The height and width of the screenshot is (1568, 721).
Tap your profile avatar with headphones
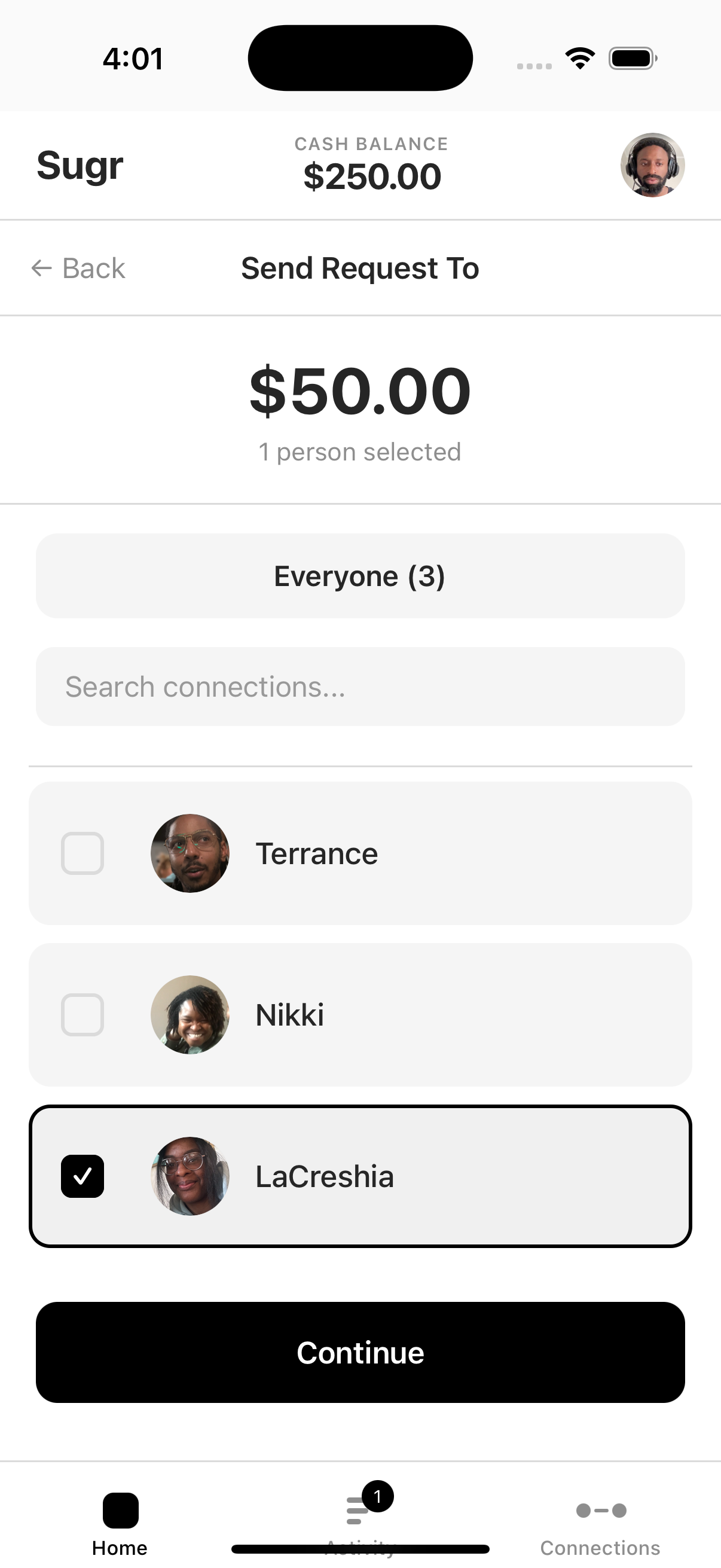pos(652,166)
